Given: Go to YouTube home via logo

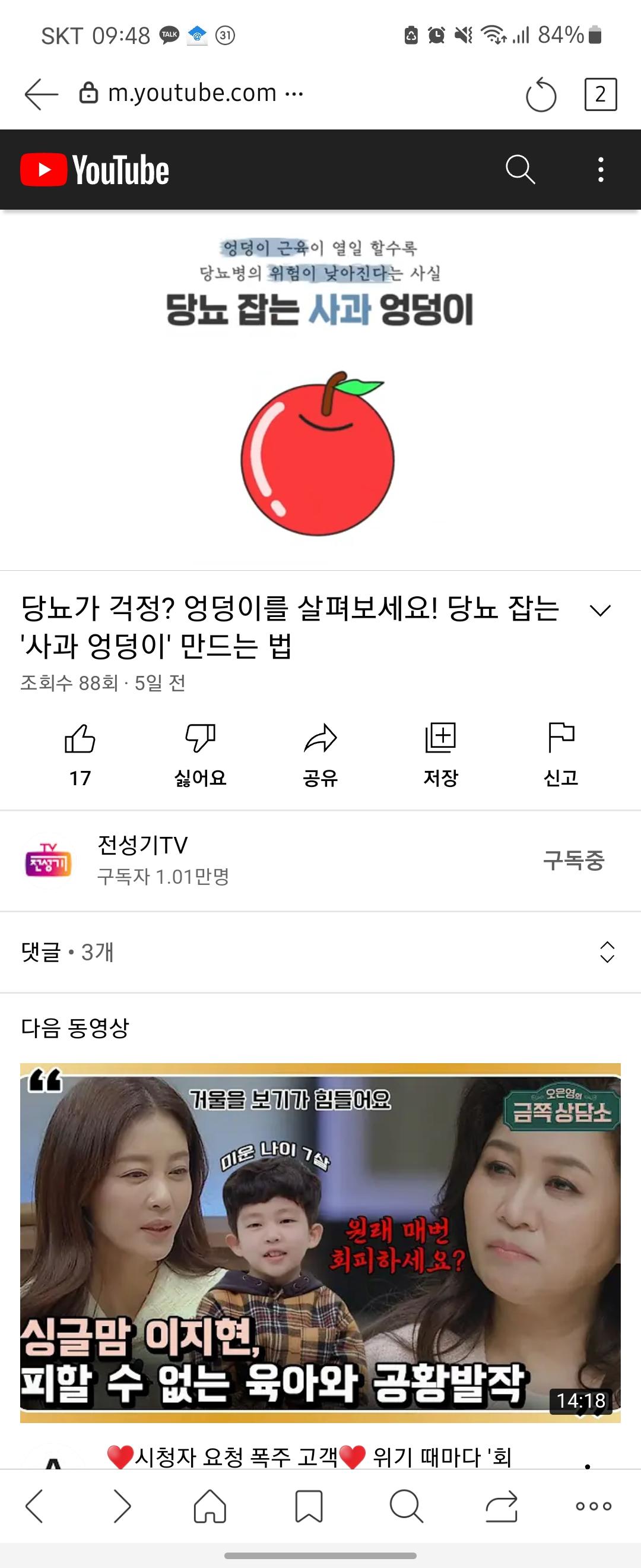Looking at the screenshot, I should pos(95,169).
